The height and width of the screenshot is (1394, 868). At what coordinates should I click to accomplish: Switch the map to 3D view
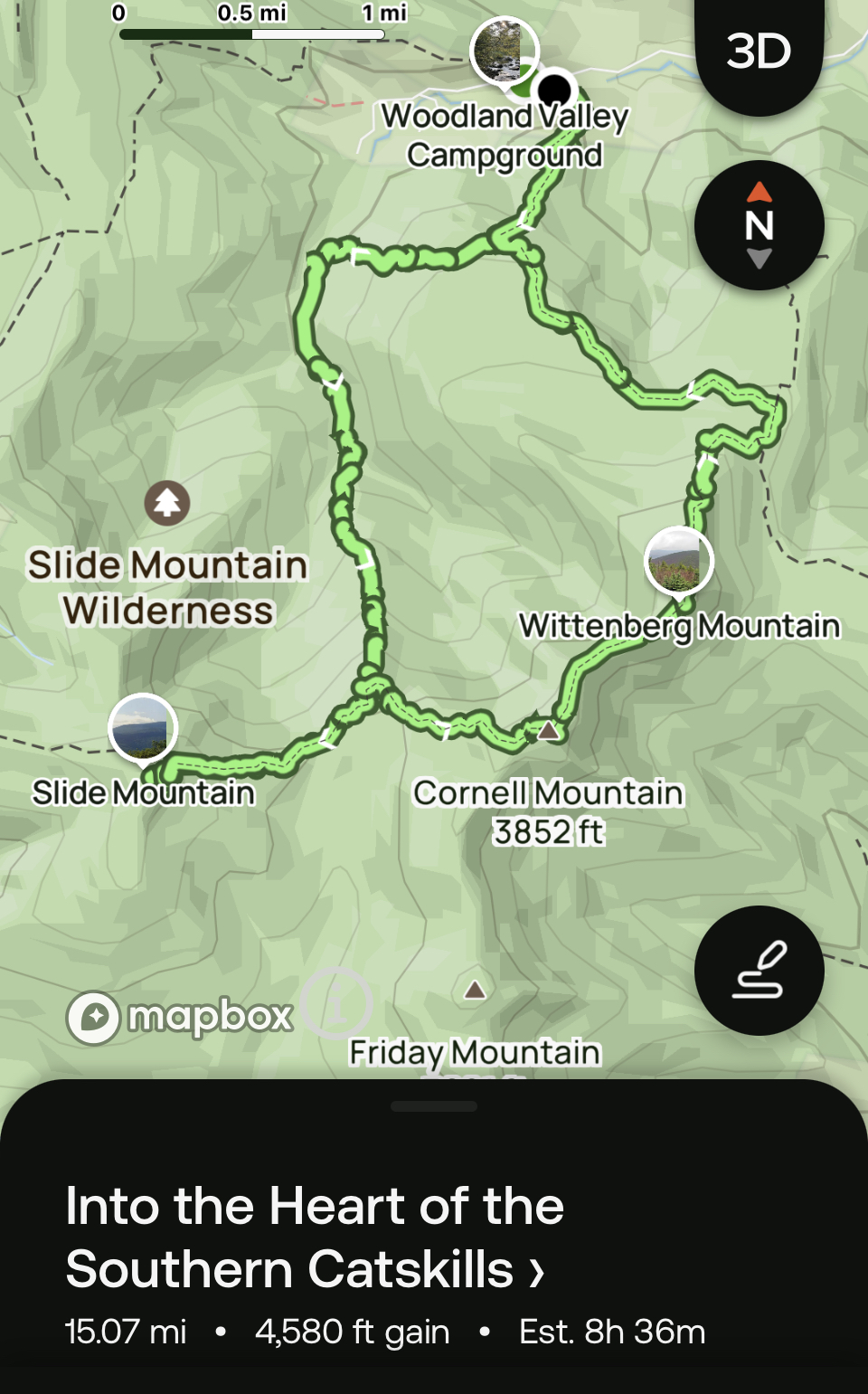pos(759,52)
